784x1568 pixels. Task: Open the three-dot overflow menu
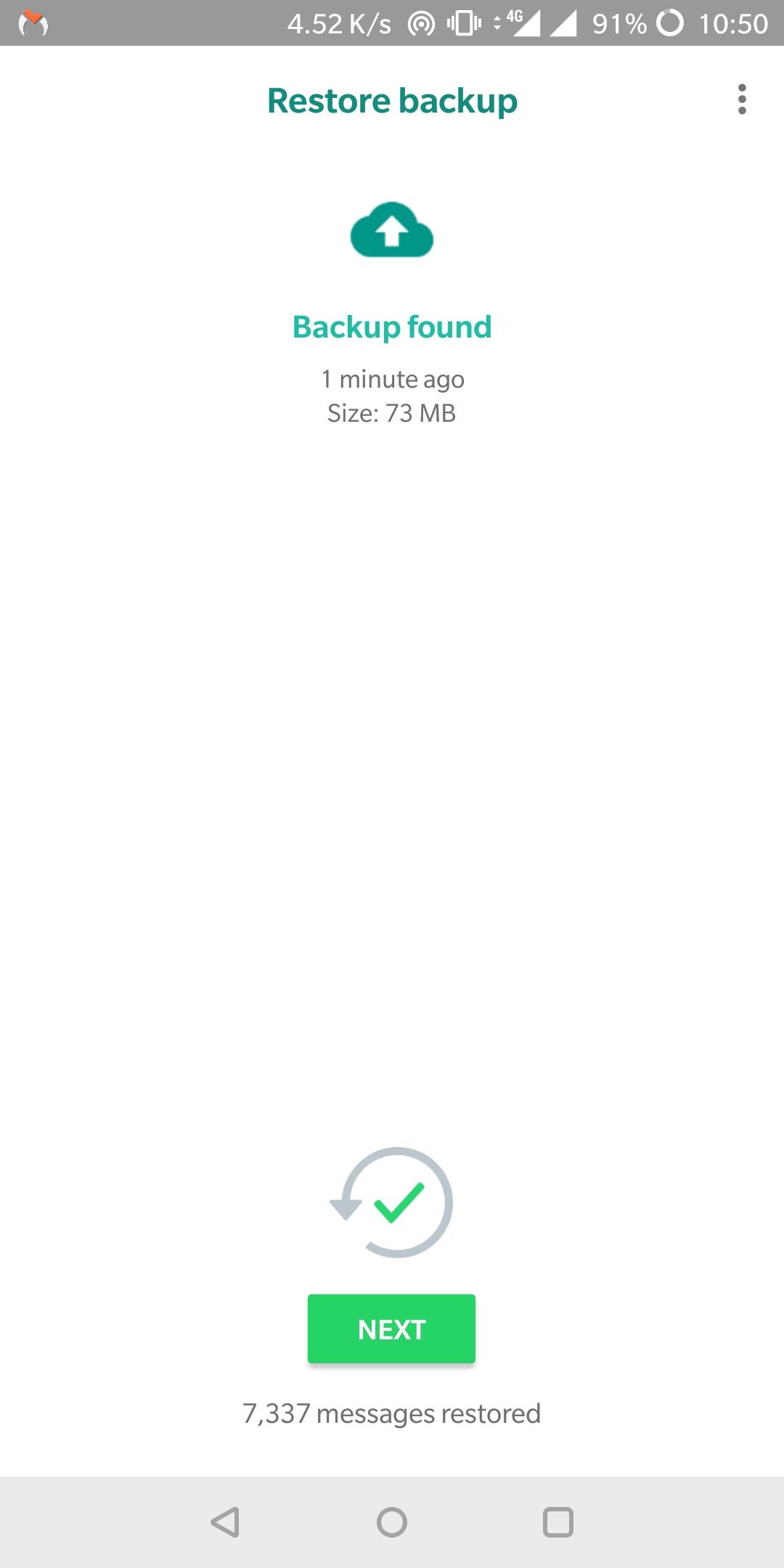[x=741, y=99]
